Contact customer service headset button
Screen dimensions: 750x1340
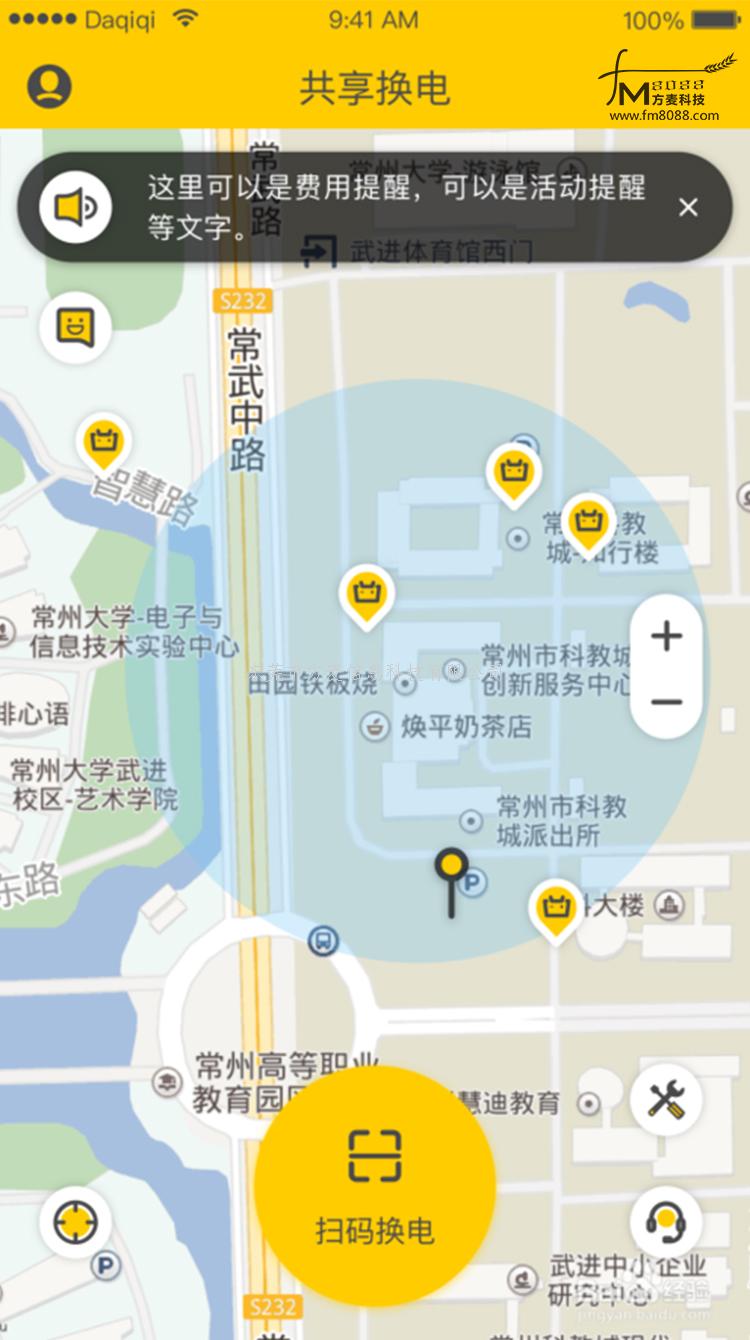666,1222
